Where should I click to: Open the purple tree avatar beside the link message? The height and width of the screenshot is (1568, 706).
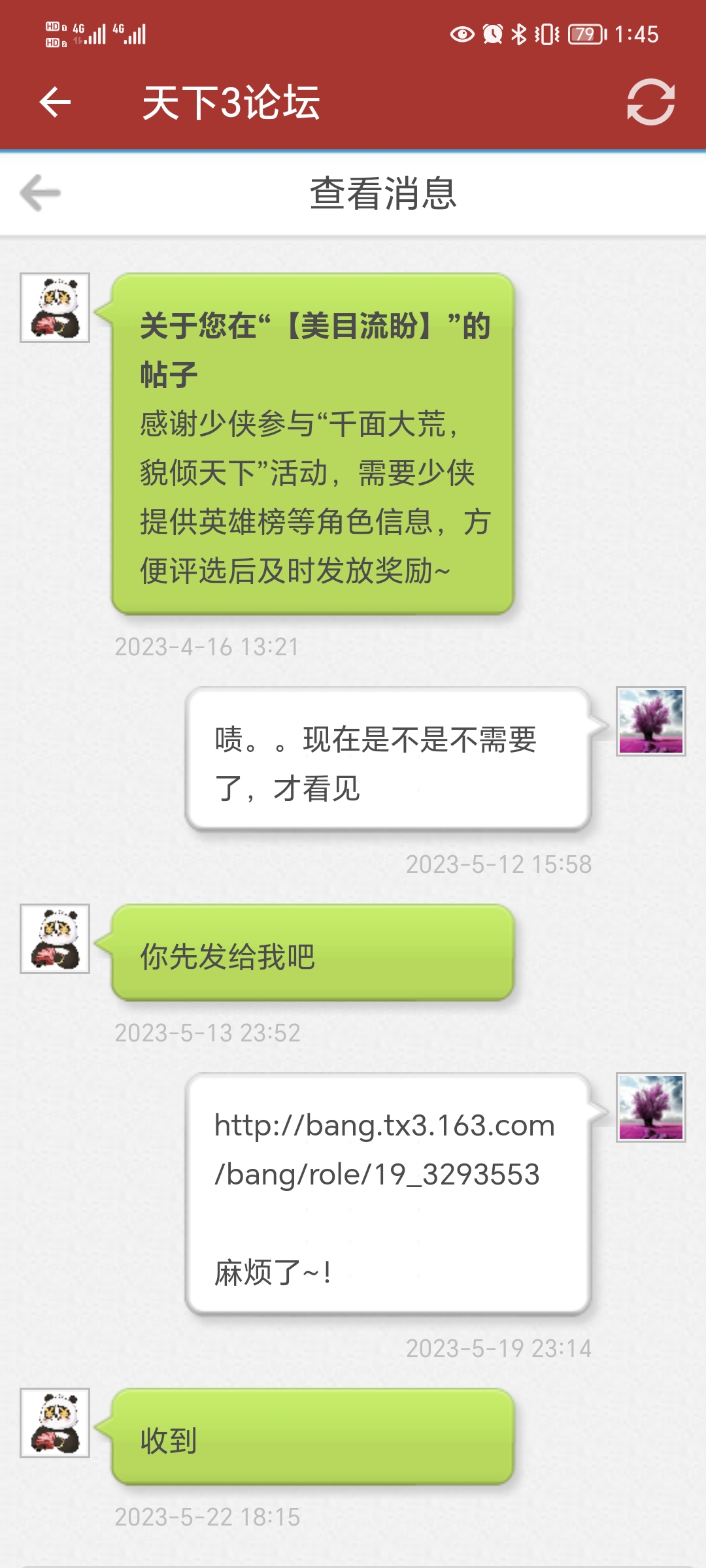[650, 1107]
